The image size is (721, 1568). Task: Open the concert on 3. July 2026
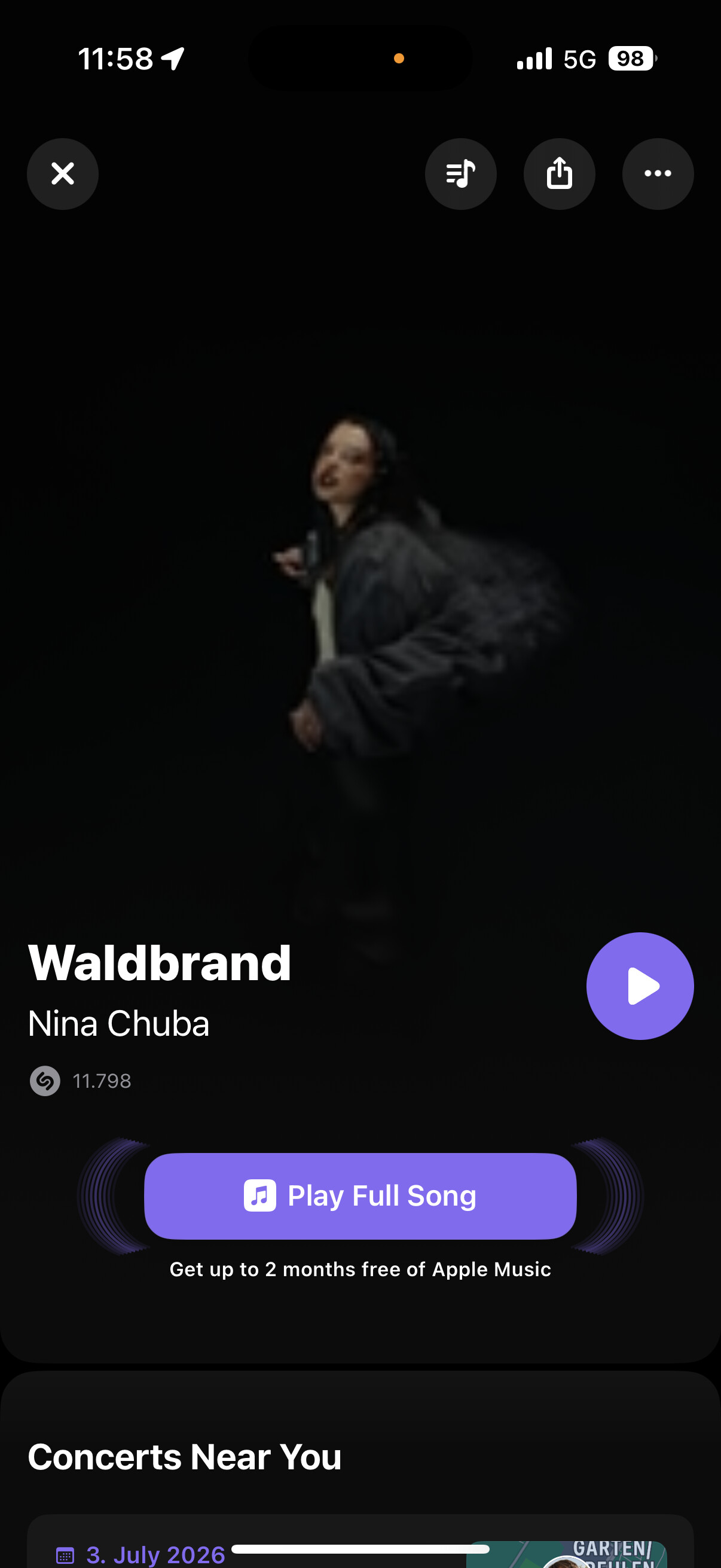click(157, 1553)
